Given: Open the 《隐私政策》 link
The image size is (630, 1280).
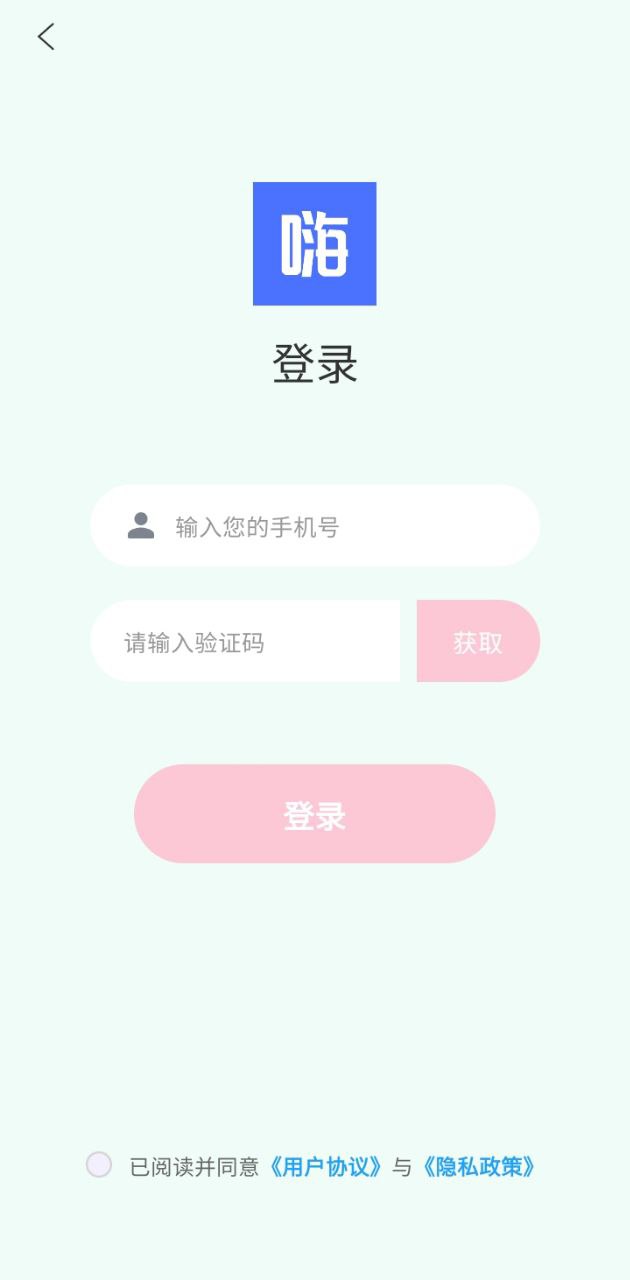Looking at the screenshot, I should [x=479, y=1167].
